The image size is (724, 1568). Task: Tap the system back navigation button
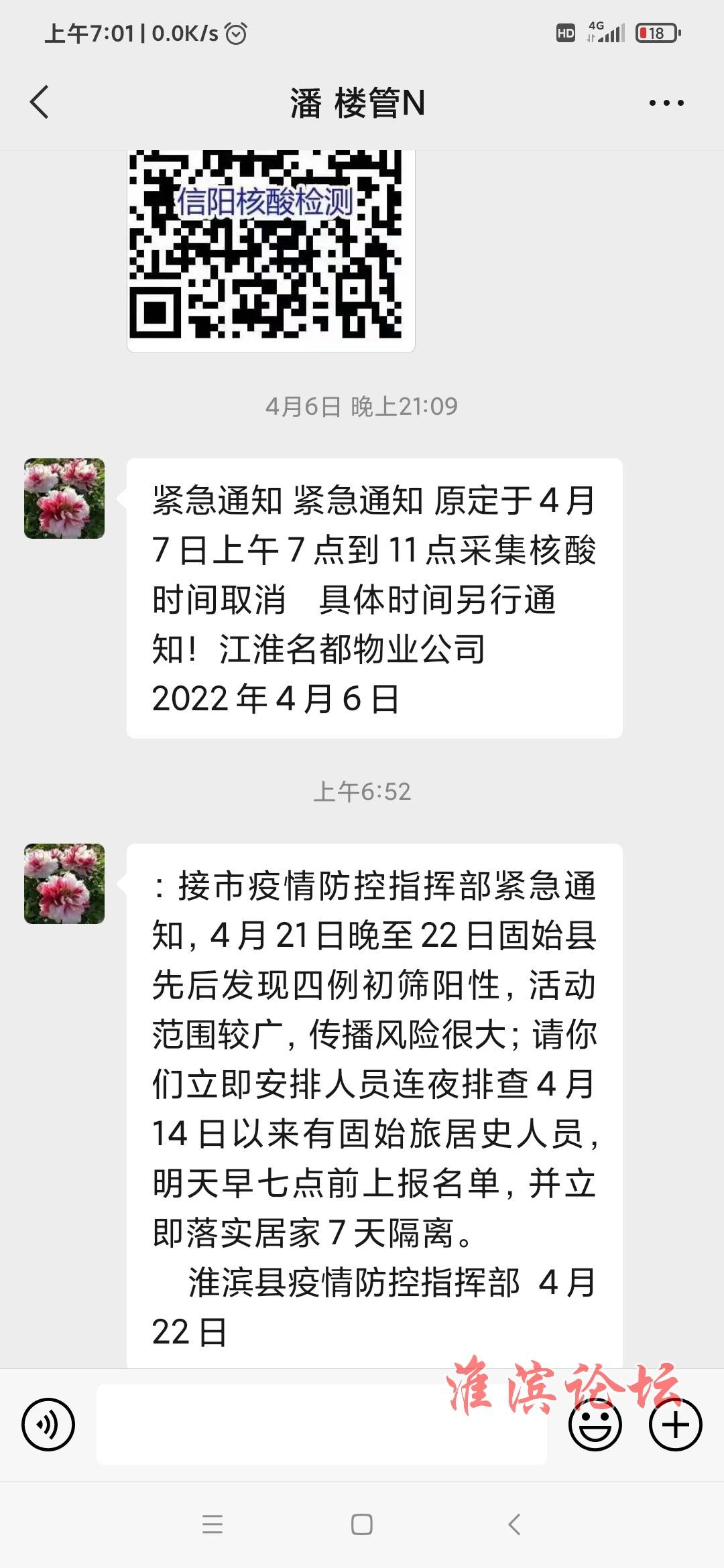[514, 1524]
